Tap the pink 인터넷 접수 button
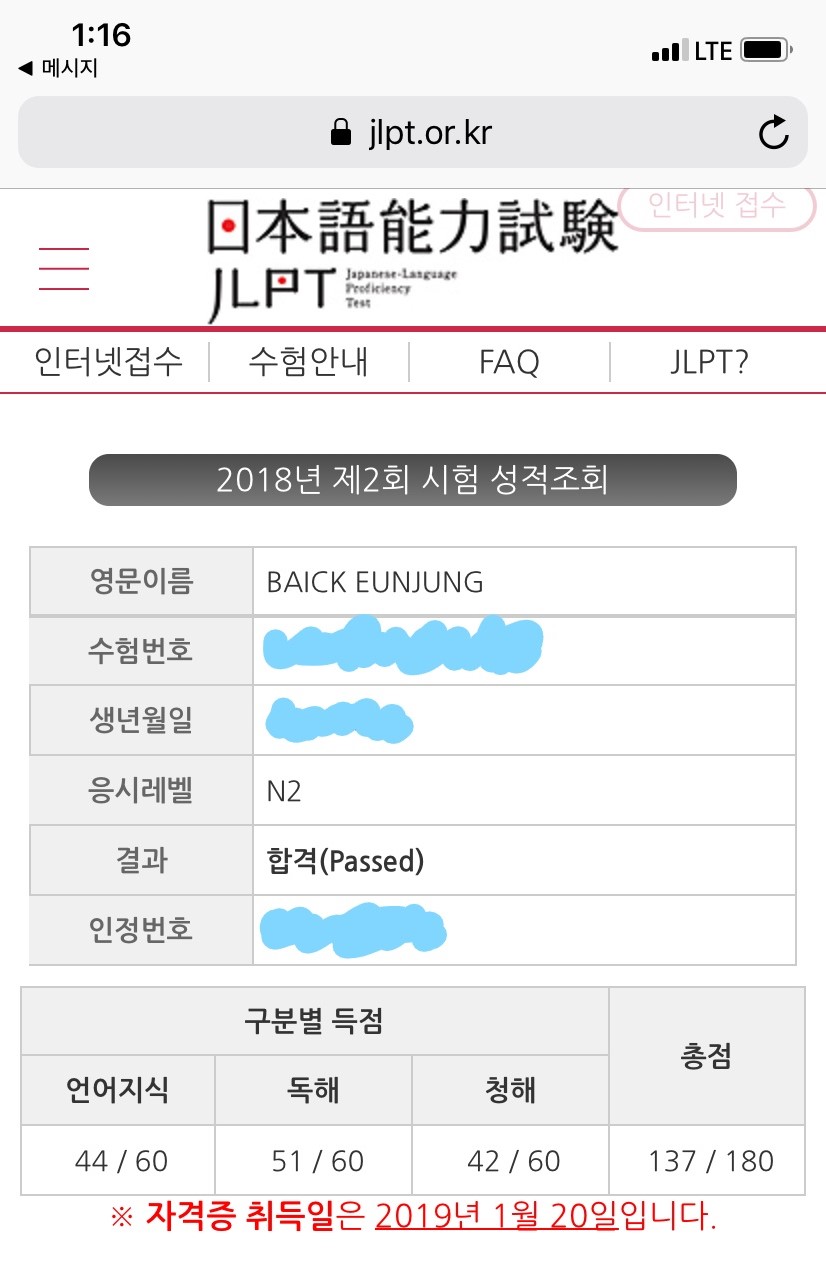 (717, 207)
